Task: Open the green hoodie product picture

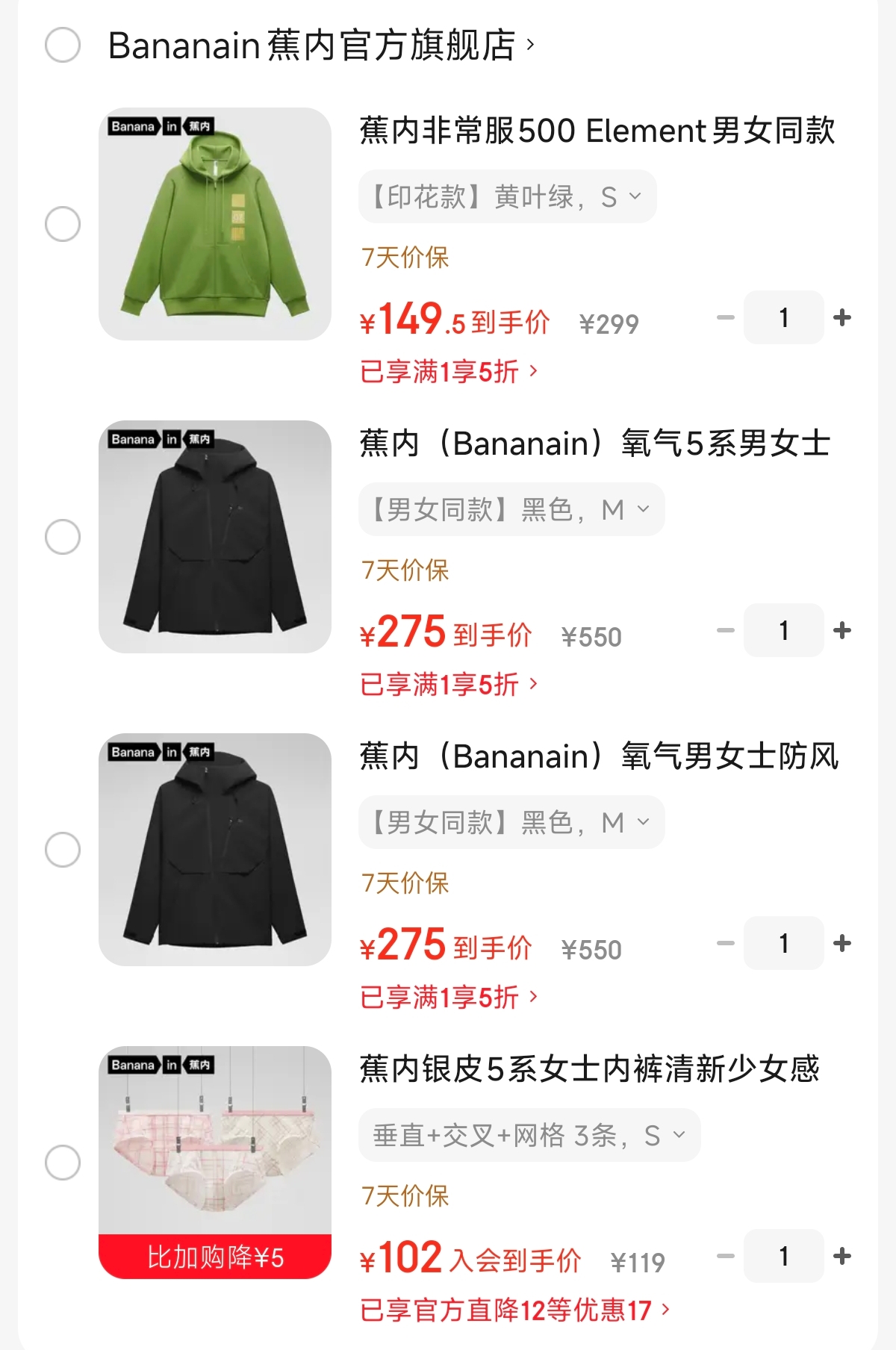Action: [x=215, y=224]
